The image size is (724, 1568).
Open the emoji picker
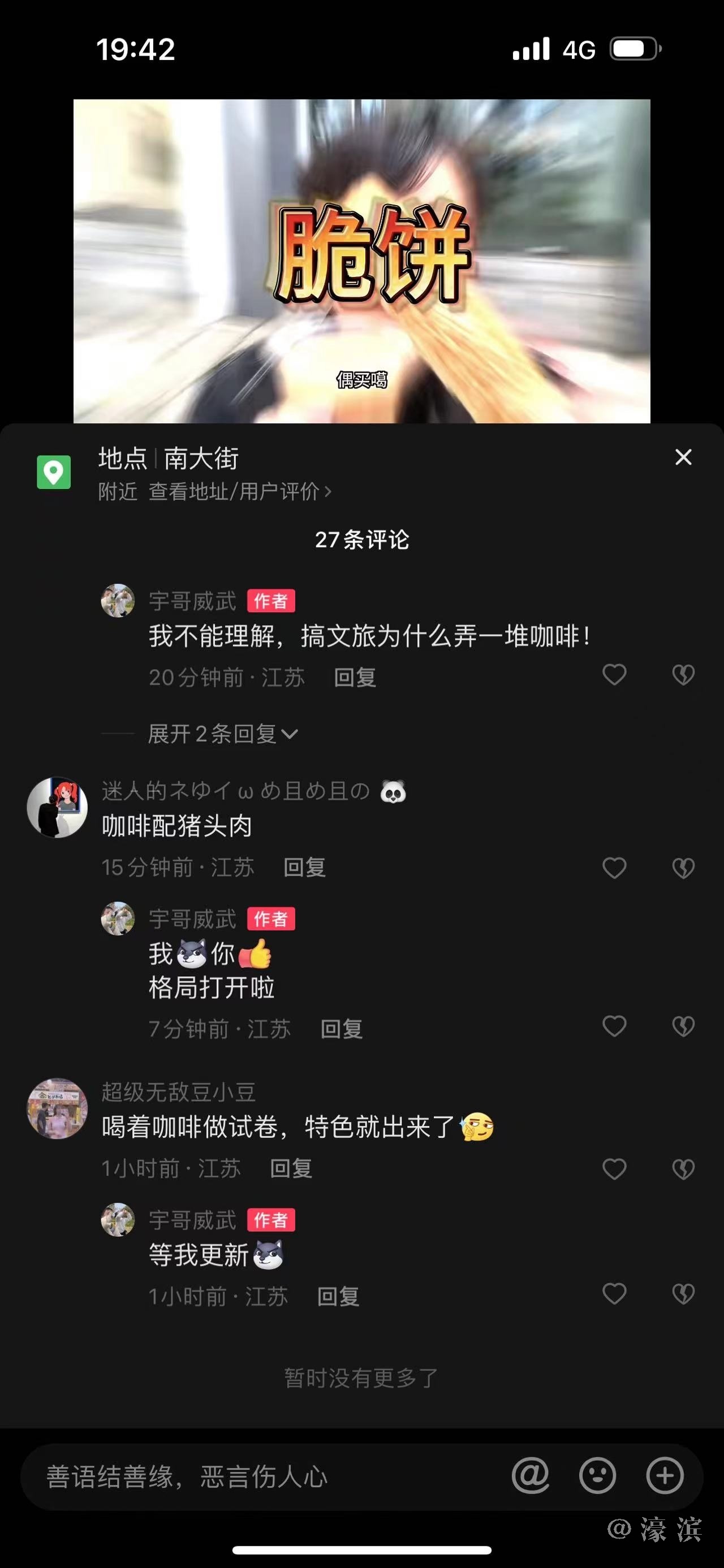tap(597, 1476)
